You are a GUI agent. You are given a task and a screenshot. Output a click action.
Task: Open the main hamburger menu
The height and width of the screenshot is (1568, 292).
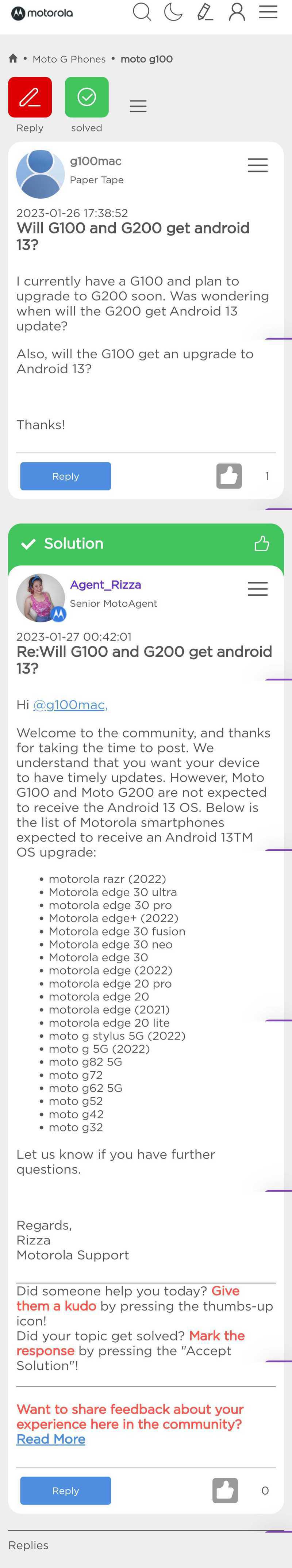[268, 12]
